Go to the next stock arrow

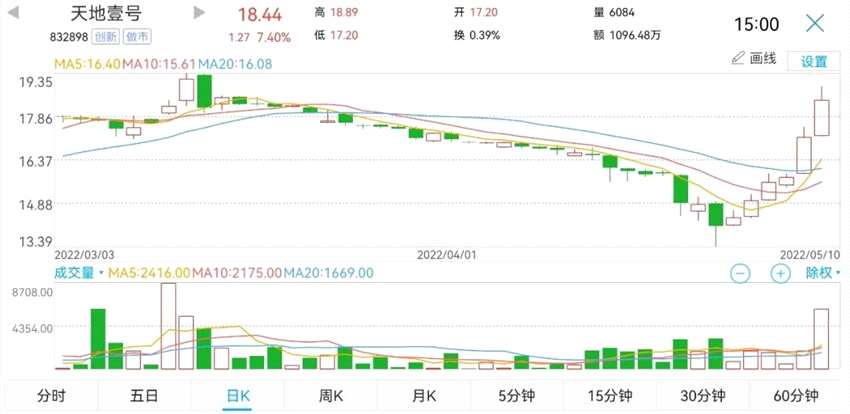198,13
